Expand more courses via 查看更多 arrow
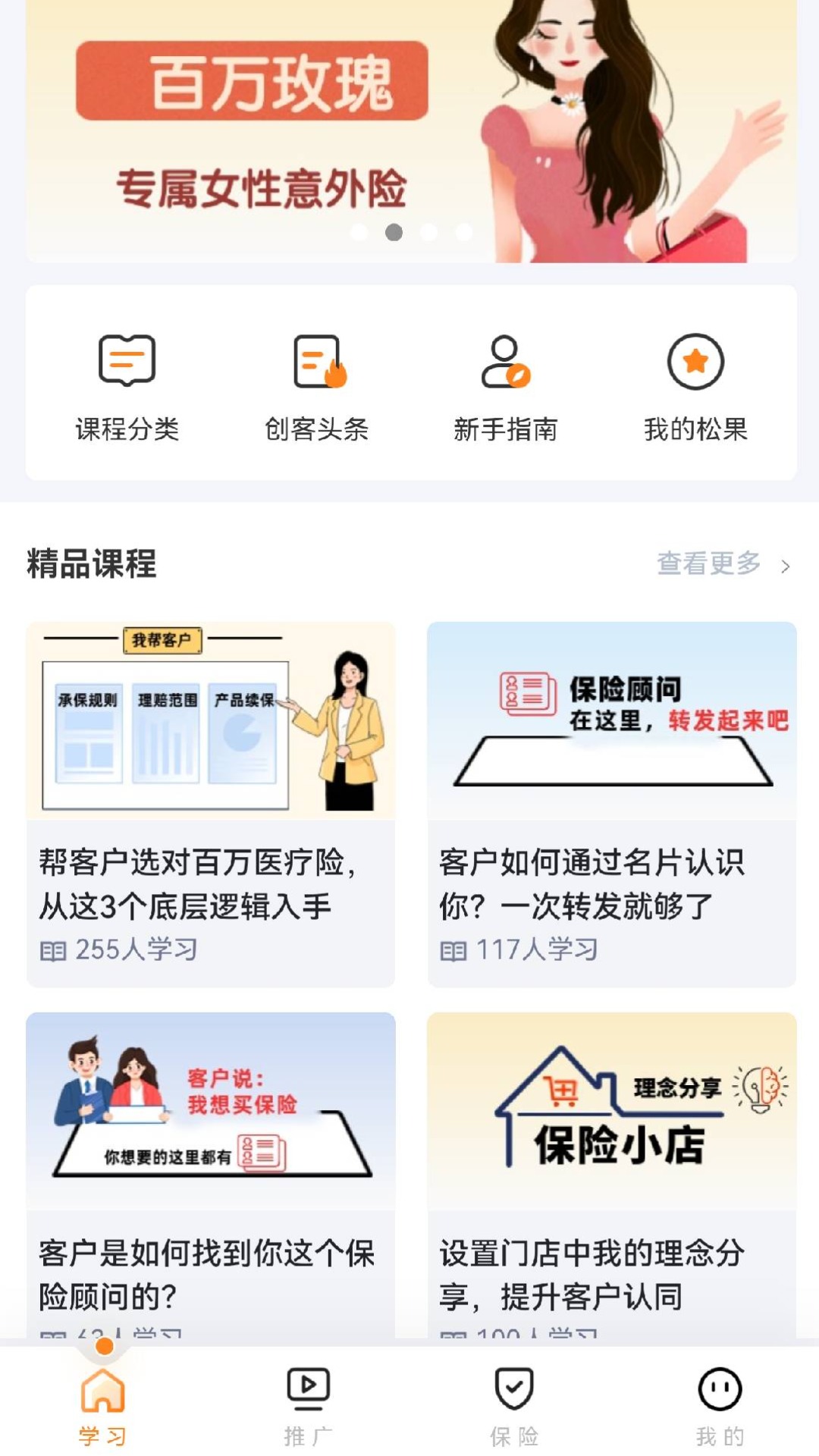Viewport: 819px width, 1456px height. (785, 565)
